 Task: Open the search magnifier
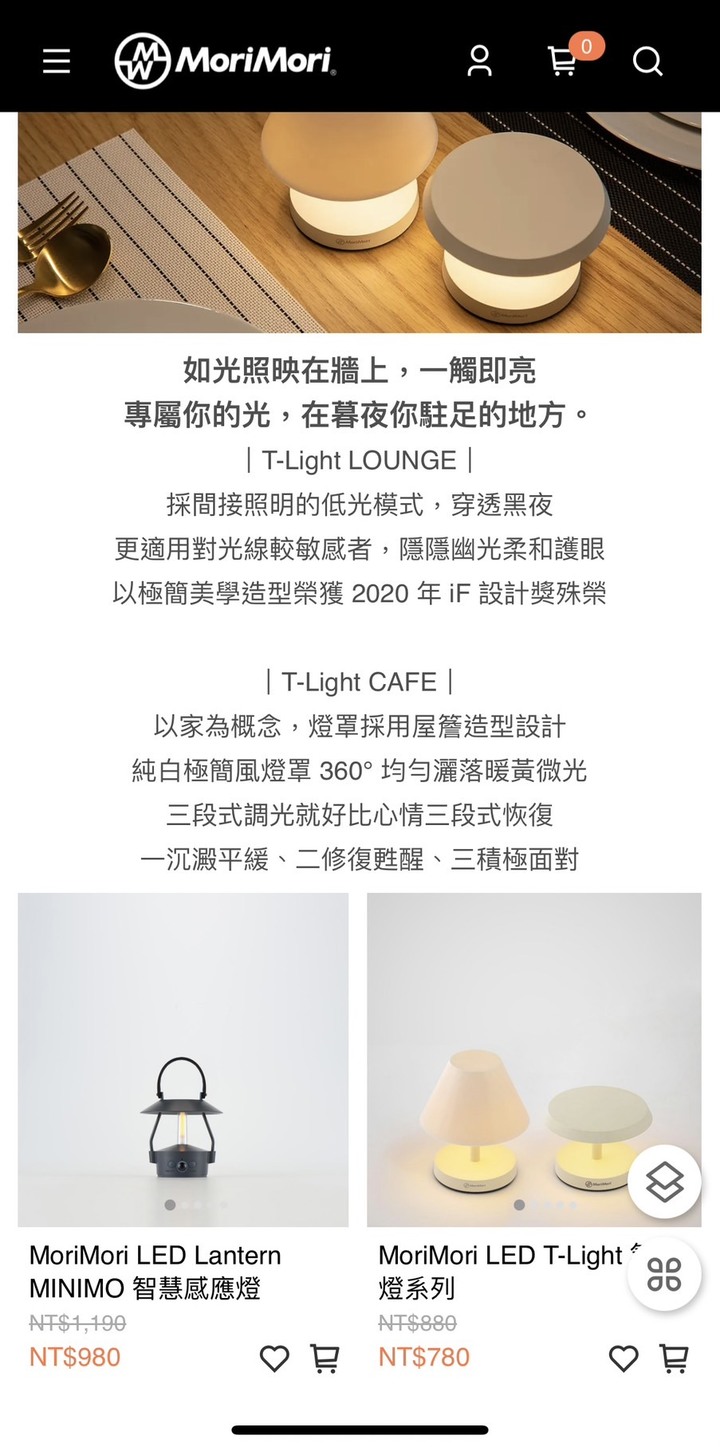(647, 62)
